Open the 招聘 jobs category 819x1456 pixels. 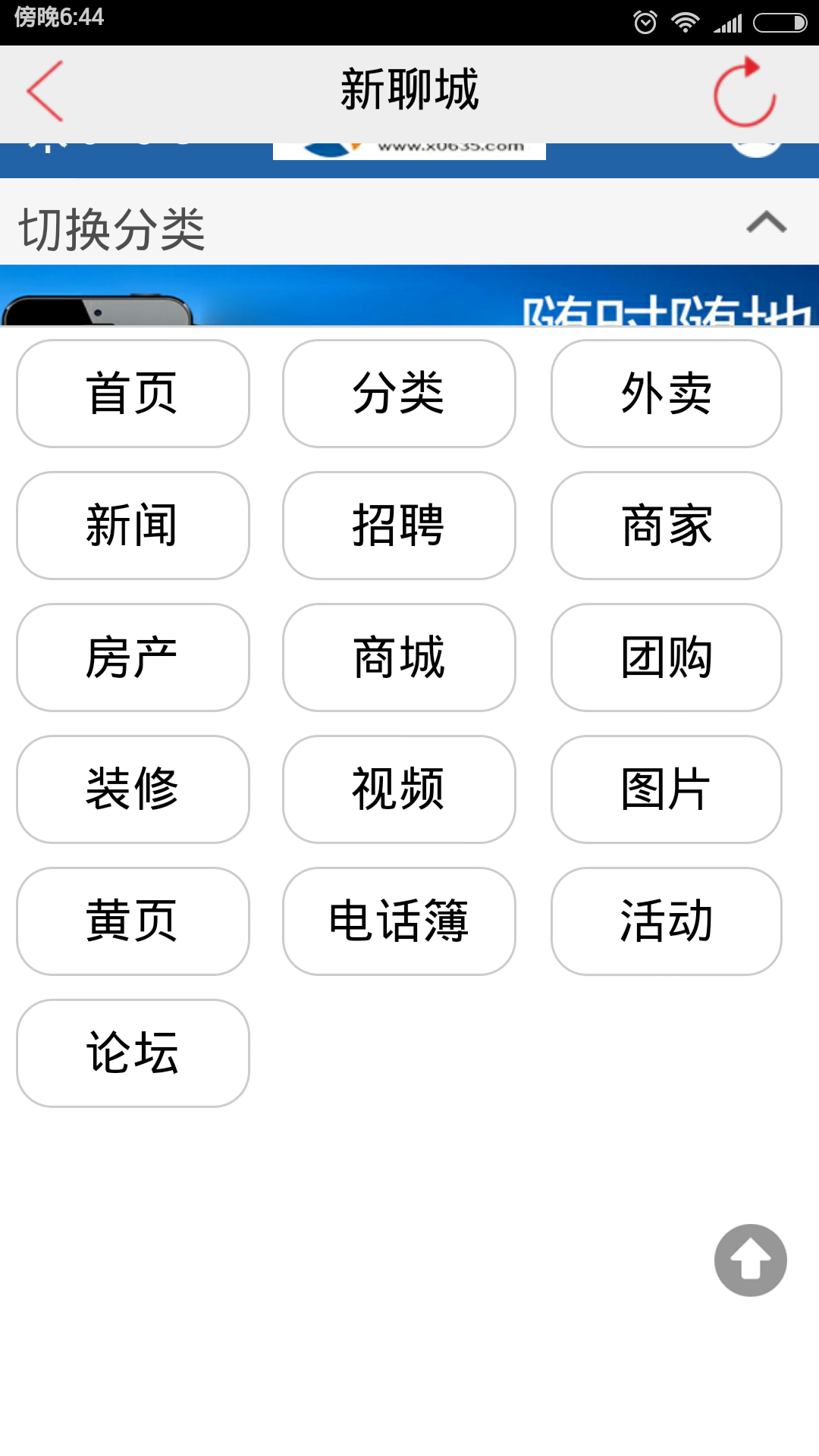click(x=399, y=526)
